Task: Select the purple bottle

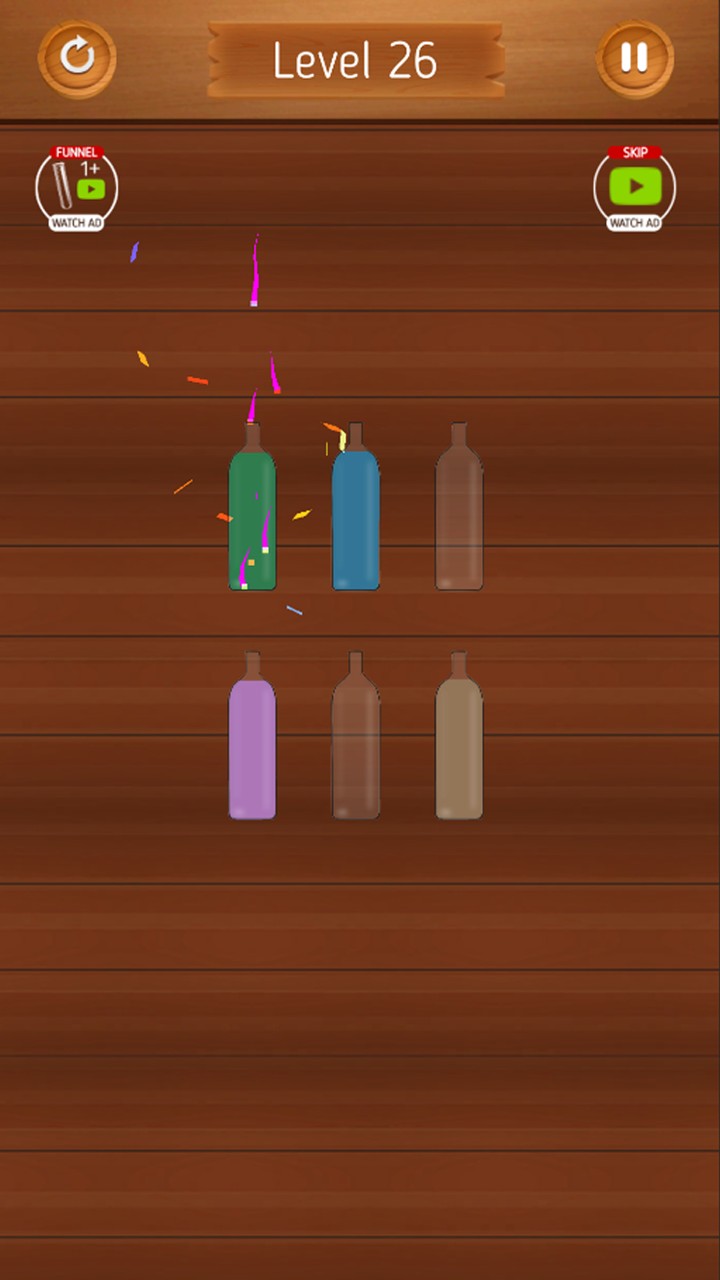Action: [x=252, y=745]
